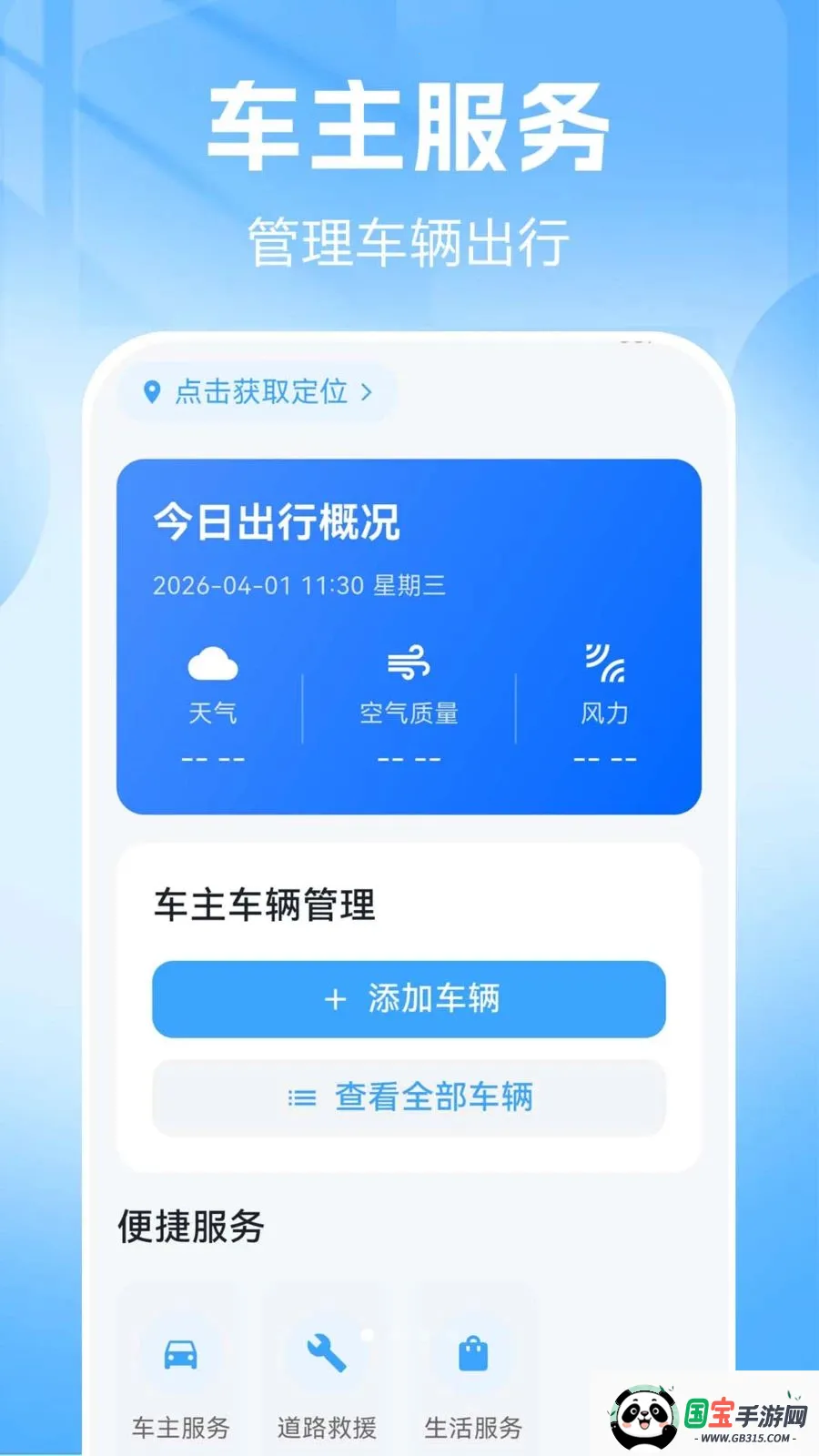Tap the wind strength signal icon above 风力
Image resolution: width=819 pixels, height=1456 pixels.
(604, 662)
